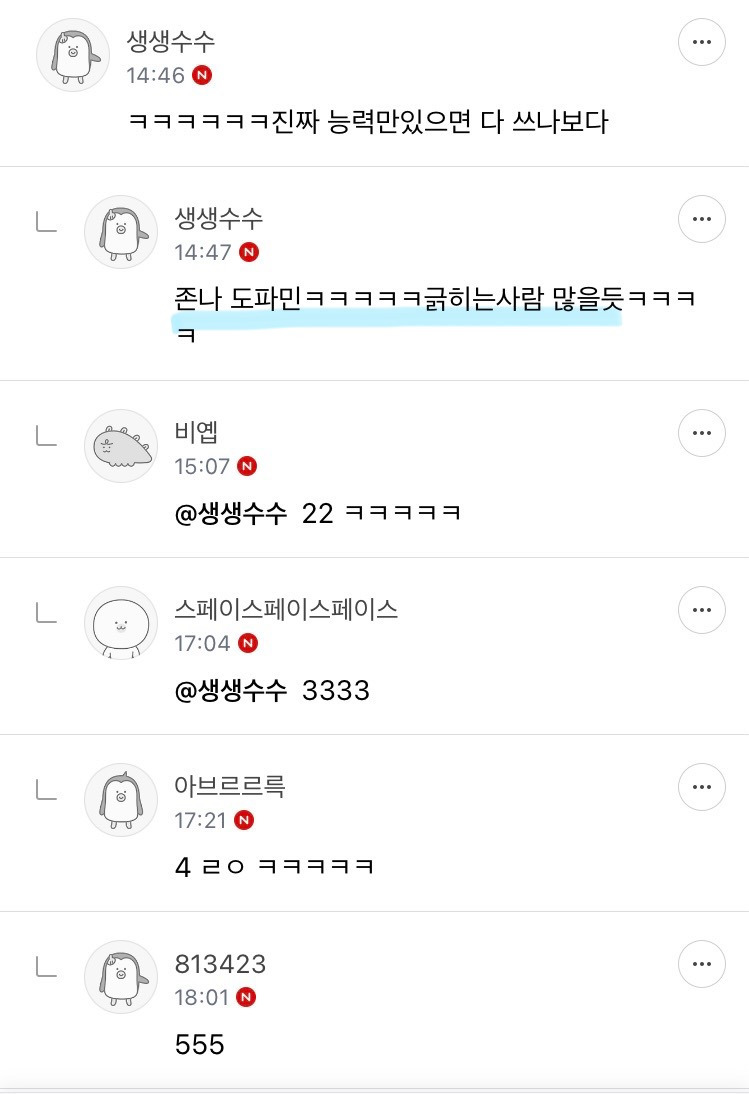
Task: Open more options on 아브르르륵's reply
Action: tap(702, 787)
